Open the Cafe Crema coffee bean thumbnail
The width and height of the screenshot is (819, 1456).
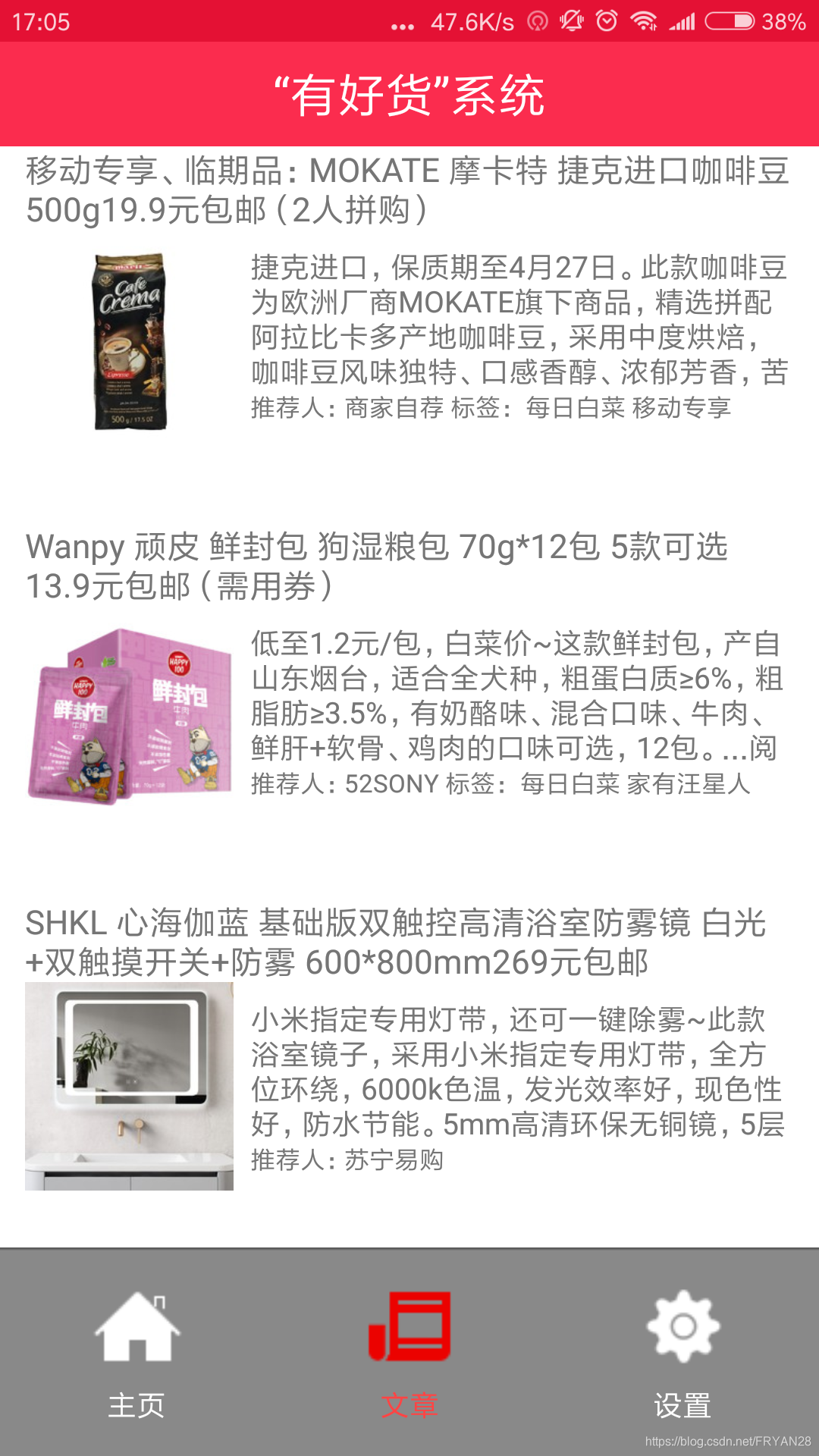click(129, 341)
